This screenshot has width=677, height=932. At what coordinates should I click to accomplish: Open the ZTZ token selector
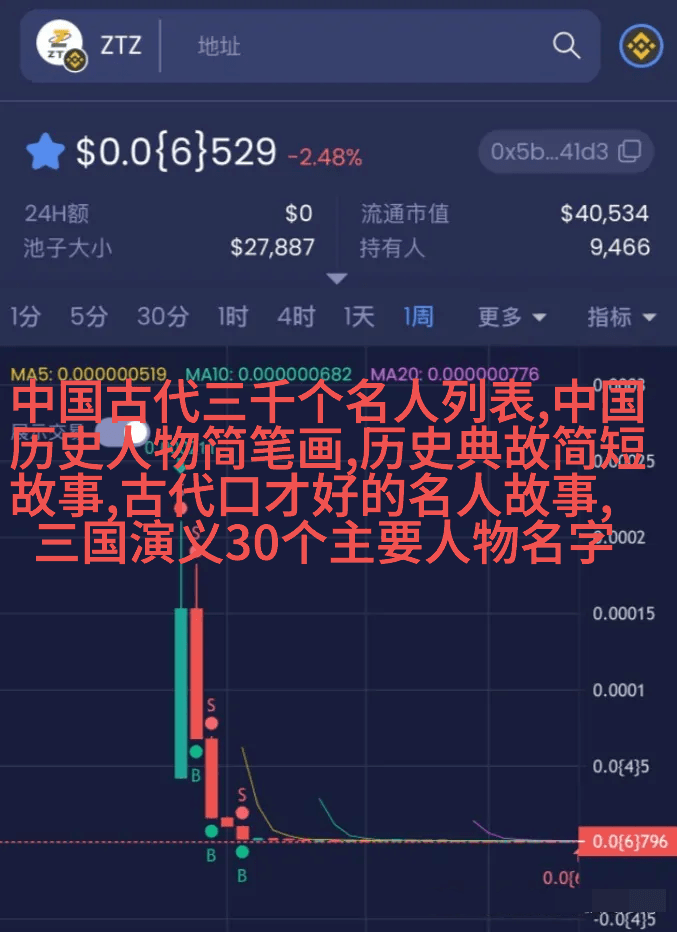click(x=90, y=46)
